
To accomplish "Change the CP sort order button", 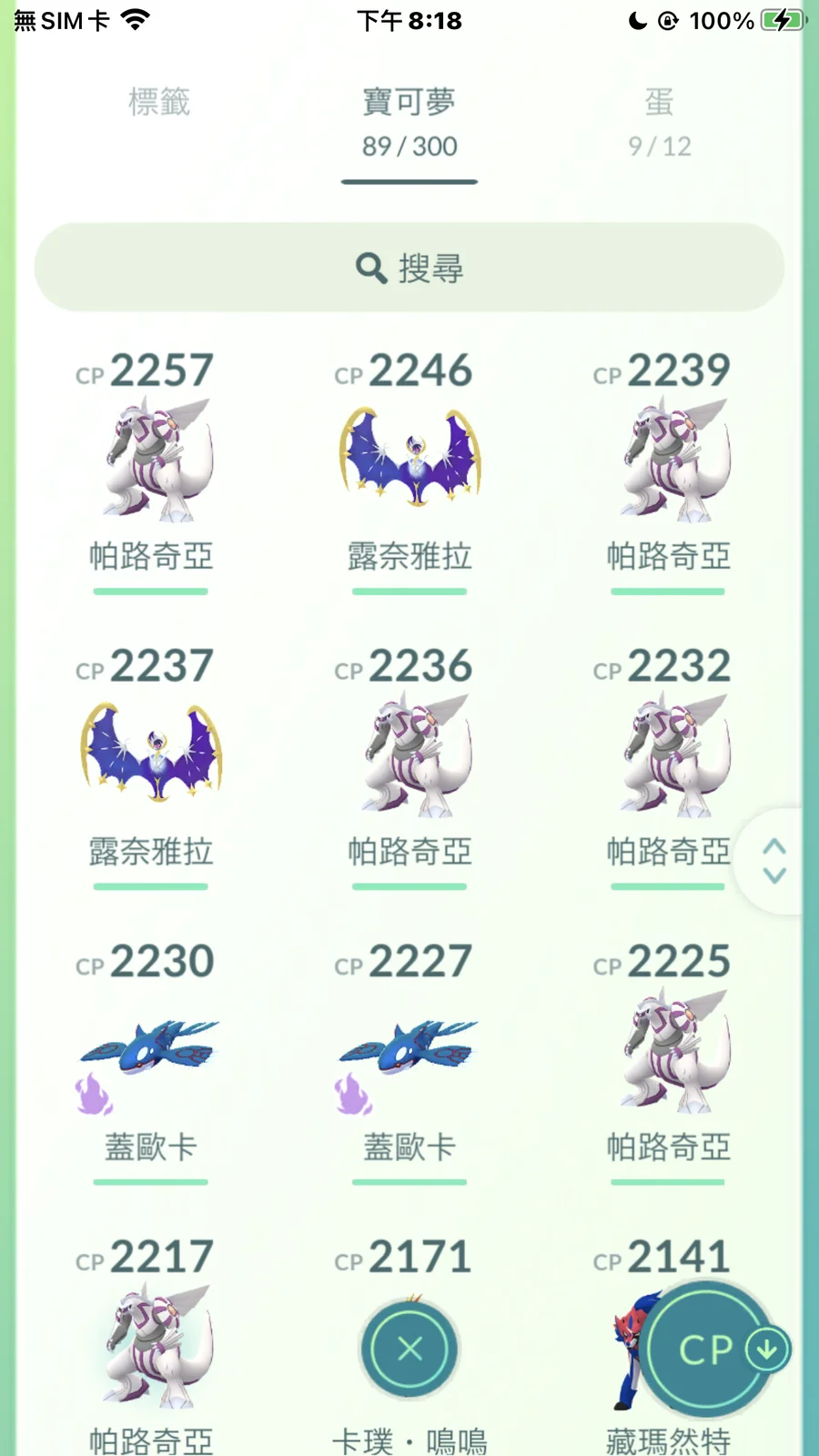I will point(710,1349).
